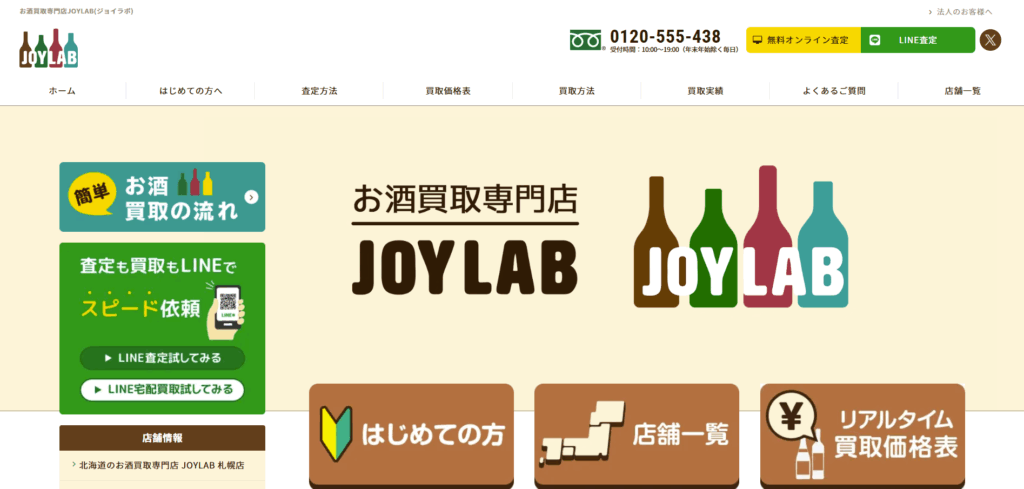This screenshot has width=1024, height=489.
Task: Tap the JOYLAB logo in header
Action: tap(48, 49)
